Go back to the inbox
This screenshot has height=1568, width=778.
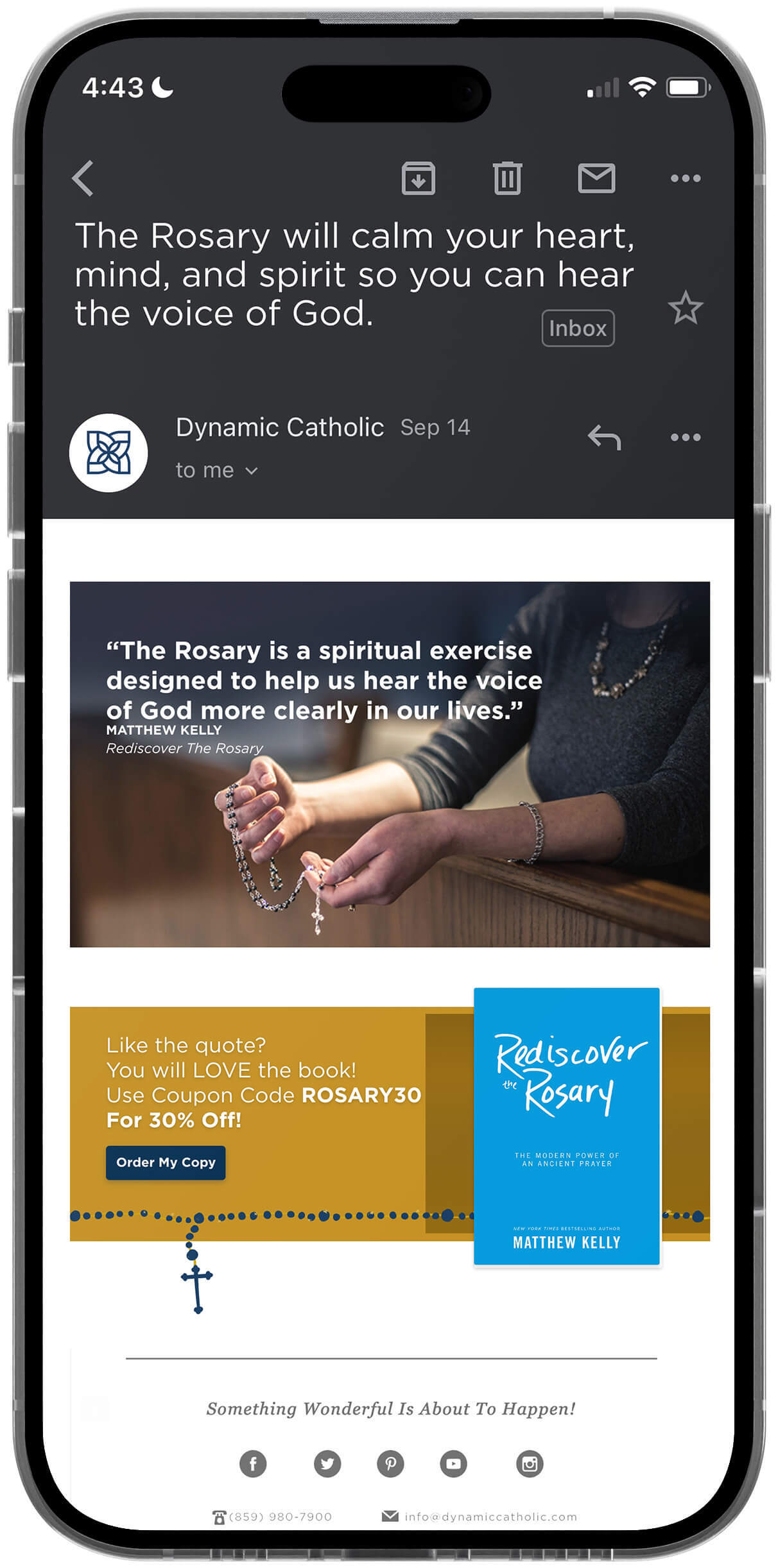[83, 178]
